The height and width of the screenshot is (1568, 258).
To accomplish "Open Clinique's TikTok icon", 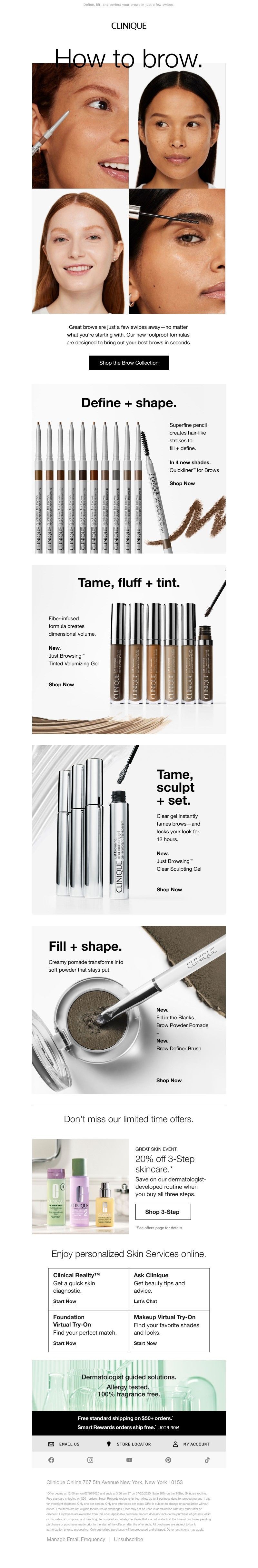I will tap(207, 1460).
